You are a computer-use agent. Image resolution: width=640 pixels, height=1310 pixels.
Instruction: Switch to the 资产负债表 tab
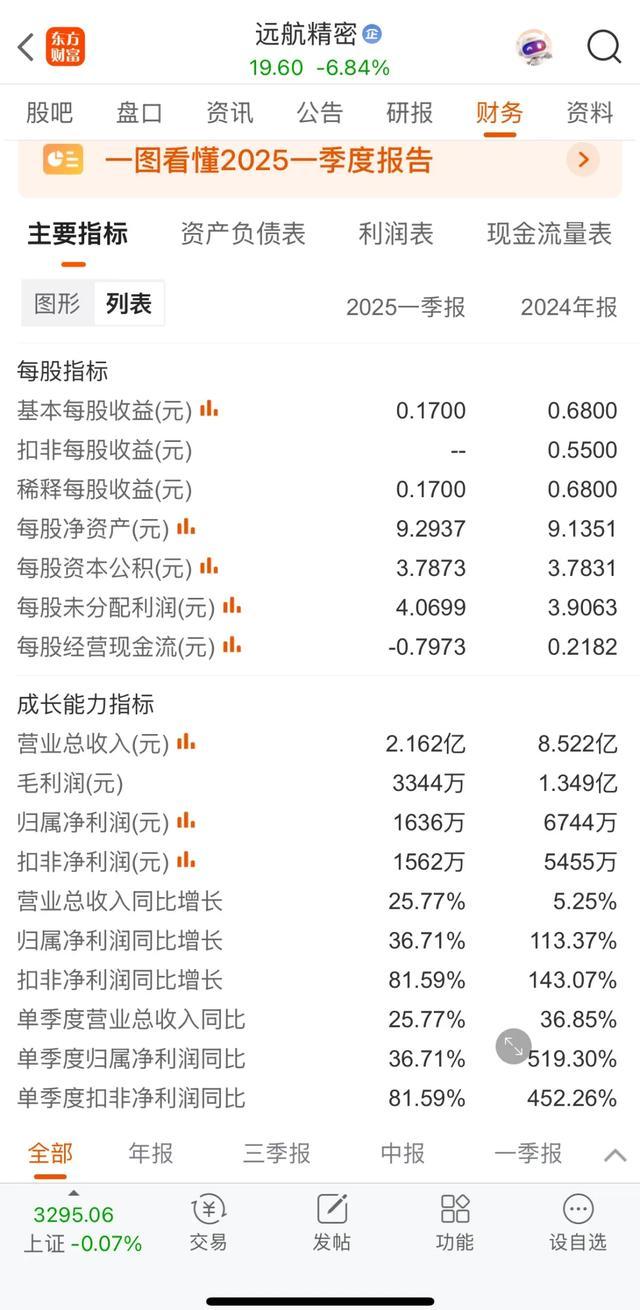(x=243, y=234)
